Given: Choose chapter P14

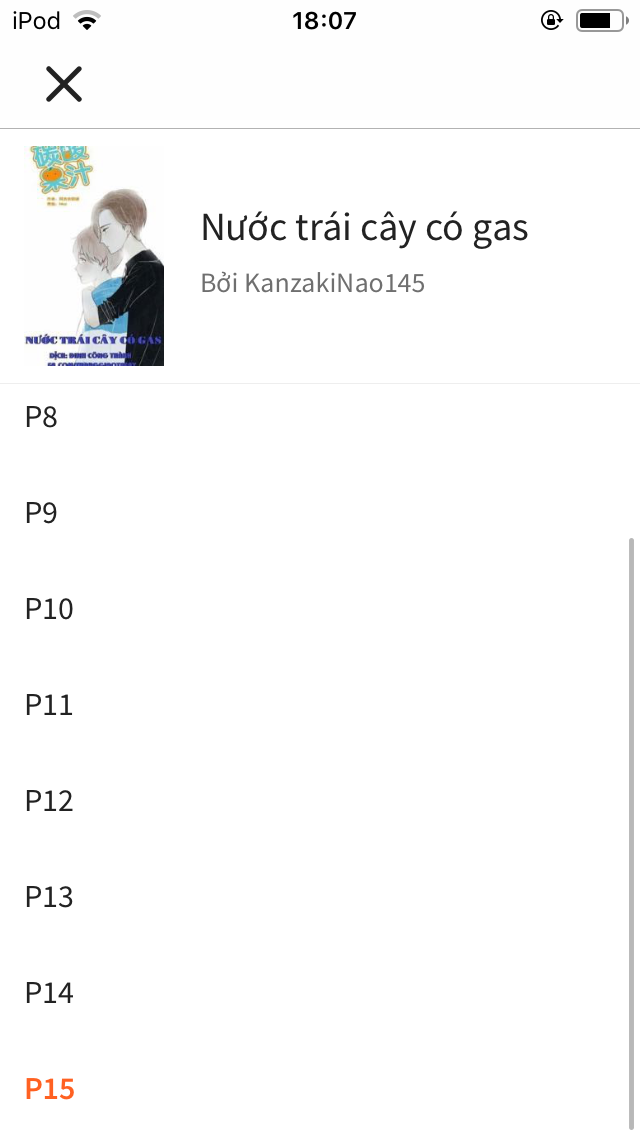Looking at the screenshot, I should tap(320, 992).
